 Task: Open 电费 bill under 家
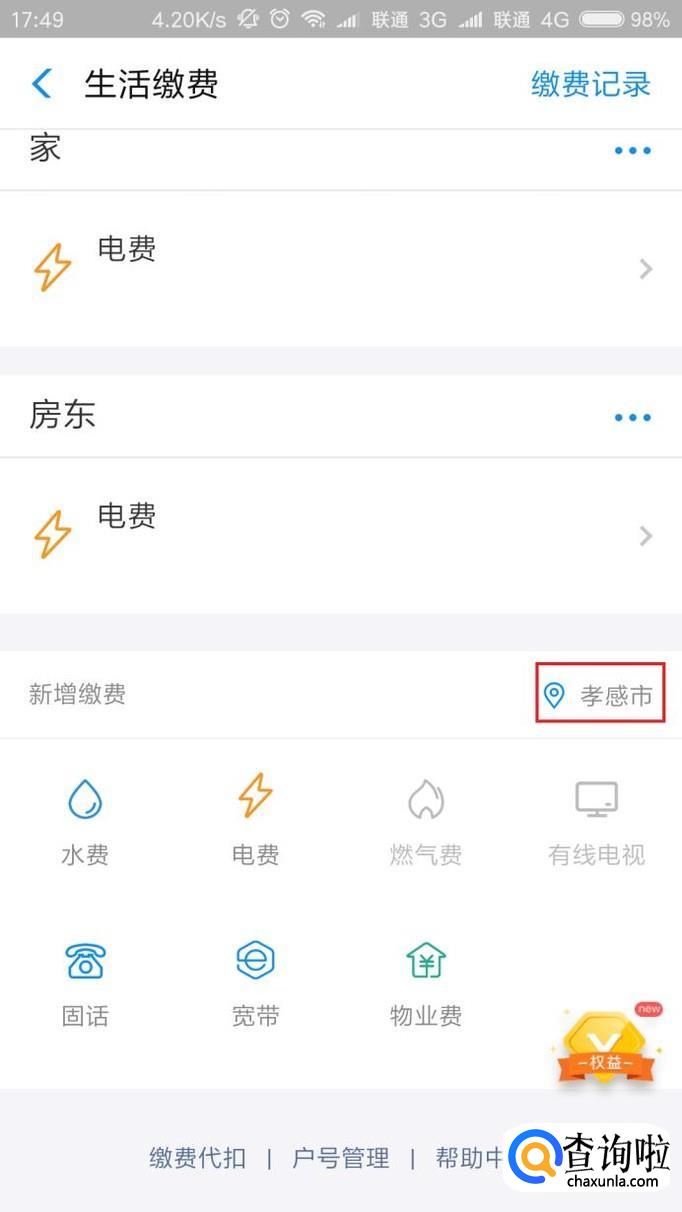pos(340,268)
